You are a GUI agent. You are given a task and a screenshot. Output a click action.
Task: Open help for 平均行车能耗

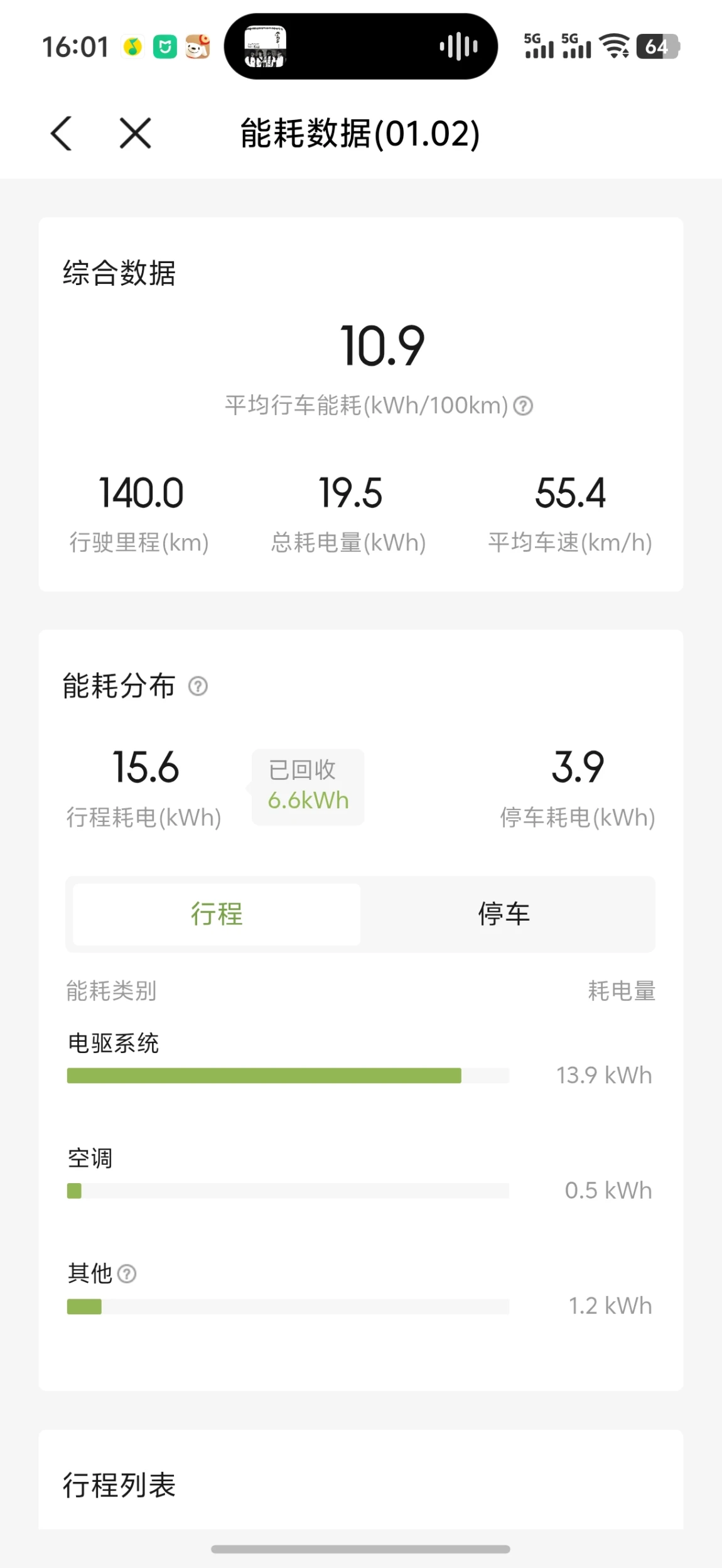coord(523,406)
